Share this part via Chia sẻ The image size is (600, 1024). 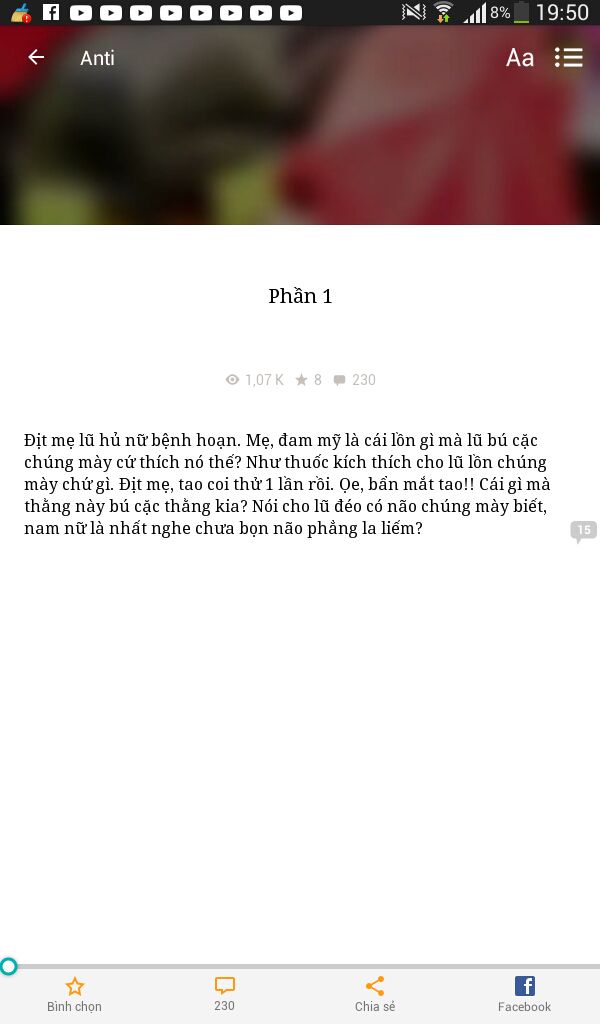point(375,993)
